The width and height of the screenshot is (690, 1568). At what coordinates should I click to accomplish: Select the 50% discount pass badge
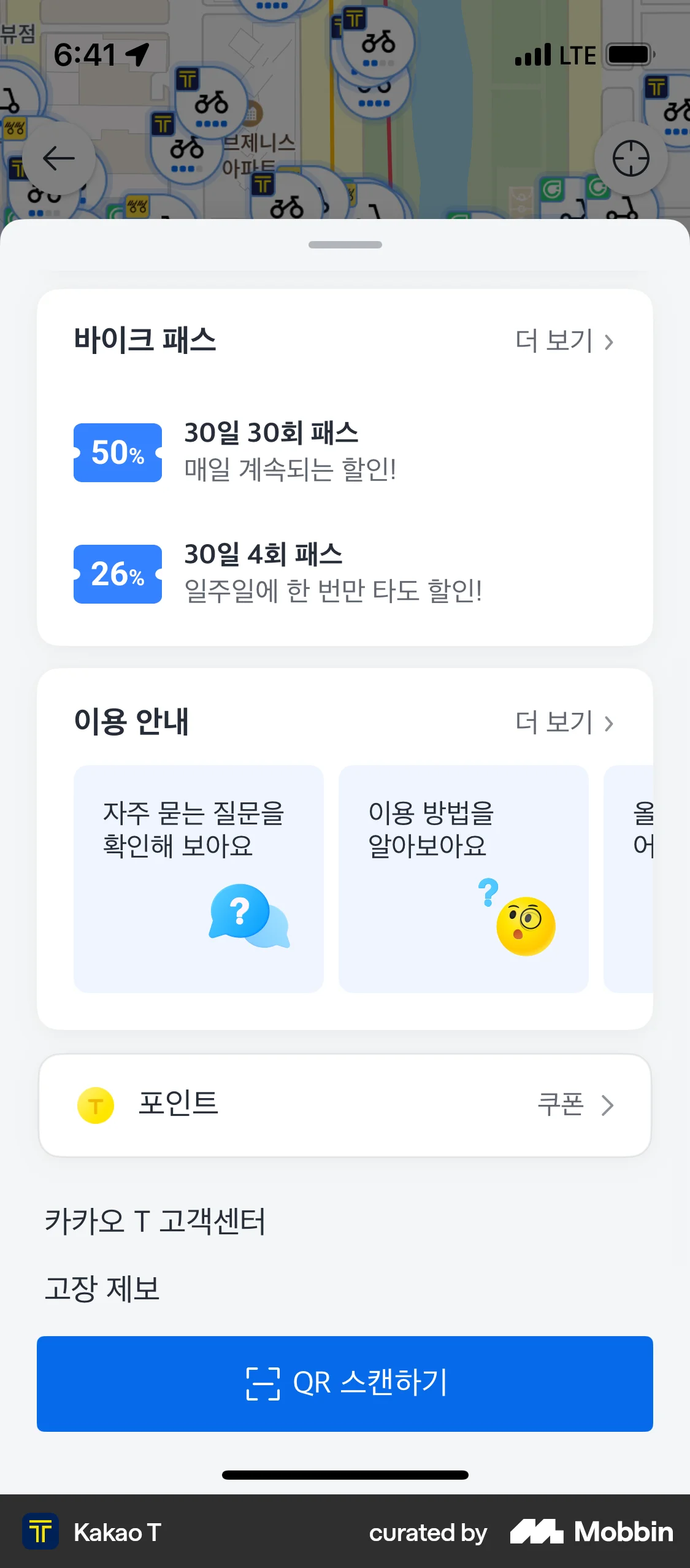point(117,453)
